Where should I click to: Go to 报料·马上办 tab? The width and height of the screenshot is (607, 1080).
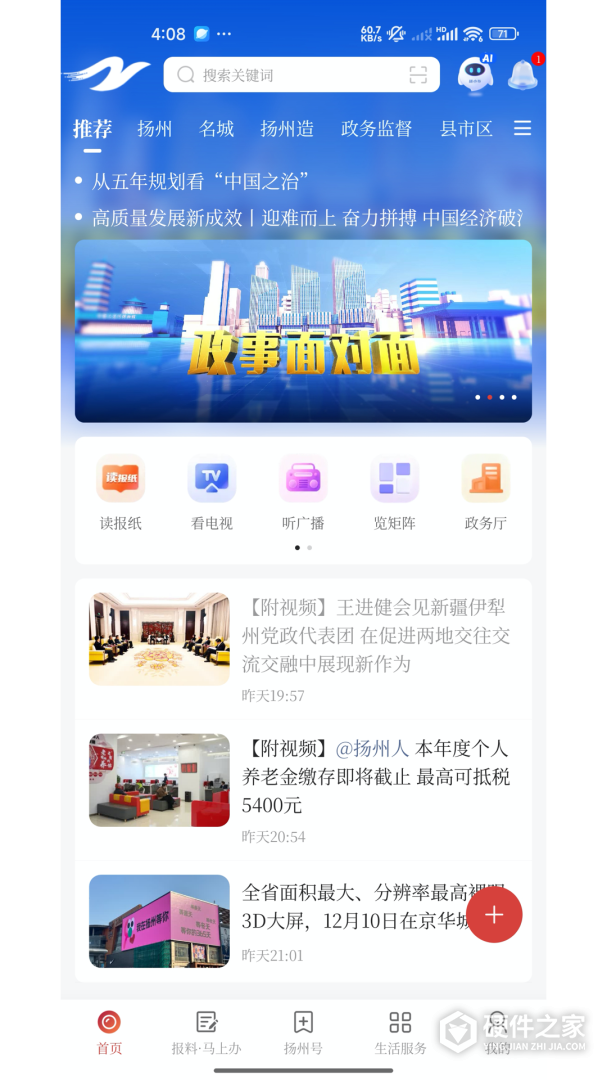(206, 1032)
